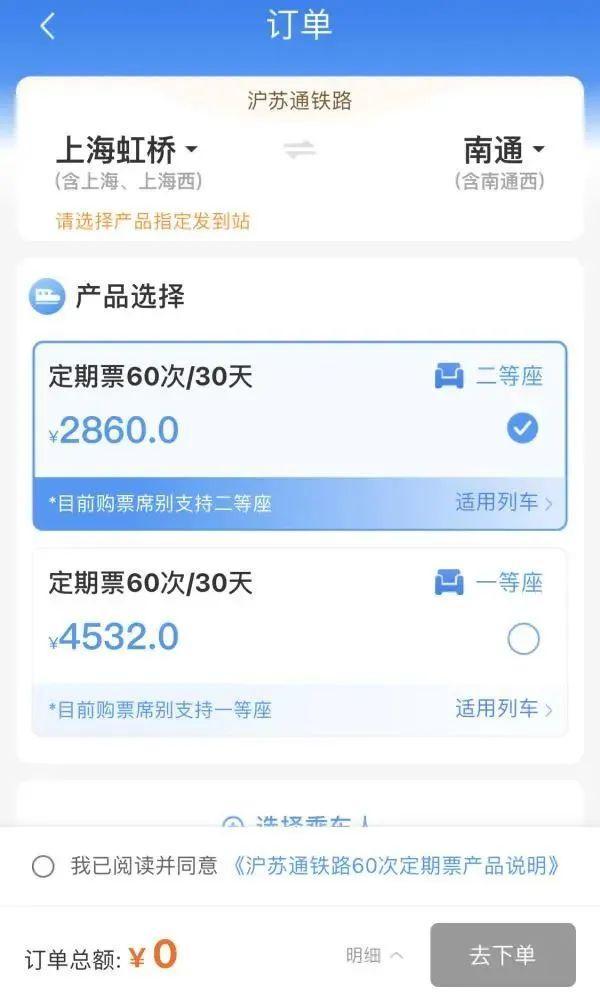Open the 上海虹桥 departure station dropdown

pos(127,151)
